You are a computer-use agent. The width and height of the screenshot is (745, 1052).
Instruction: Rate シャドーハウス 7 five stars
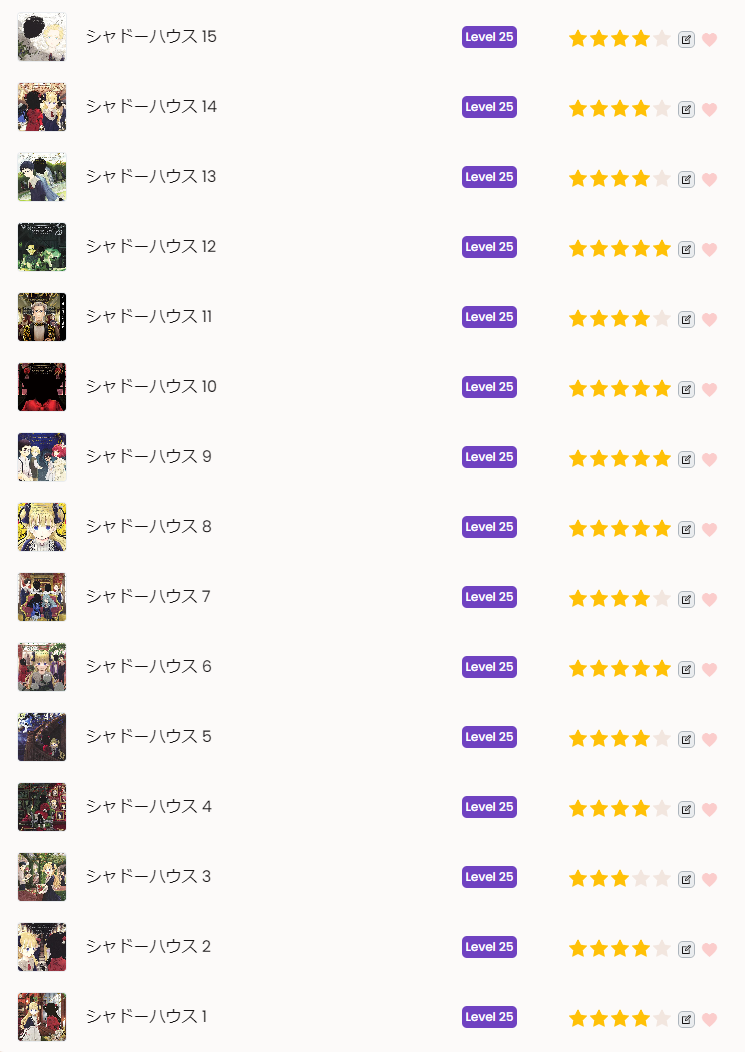662,599
